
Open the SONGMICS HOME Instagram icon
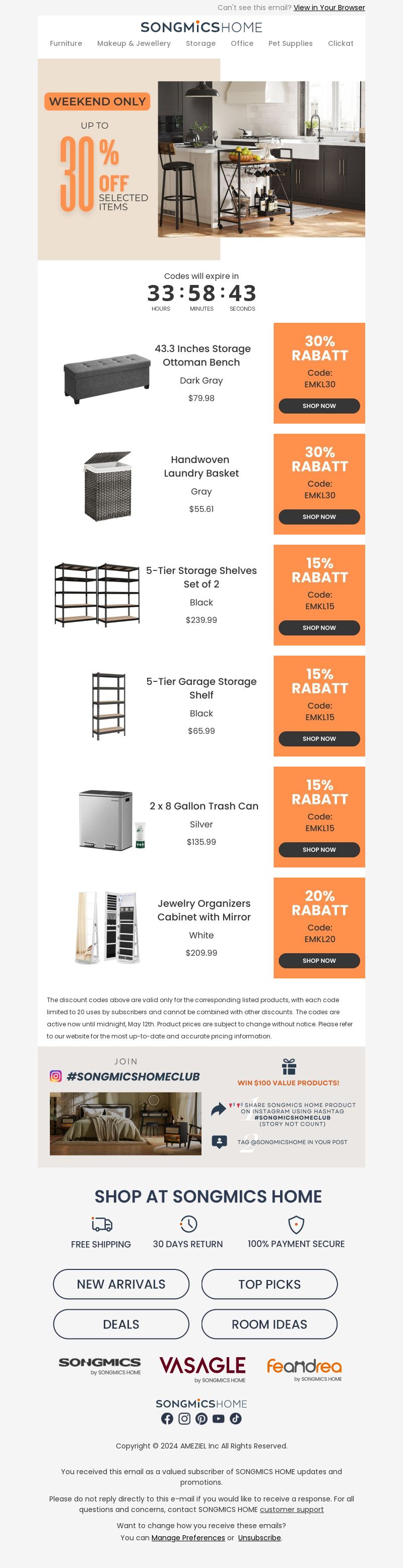point(184,1419)
